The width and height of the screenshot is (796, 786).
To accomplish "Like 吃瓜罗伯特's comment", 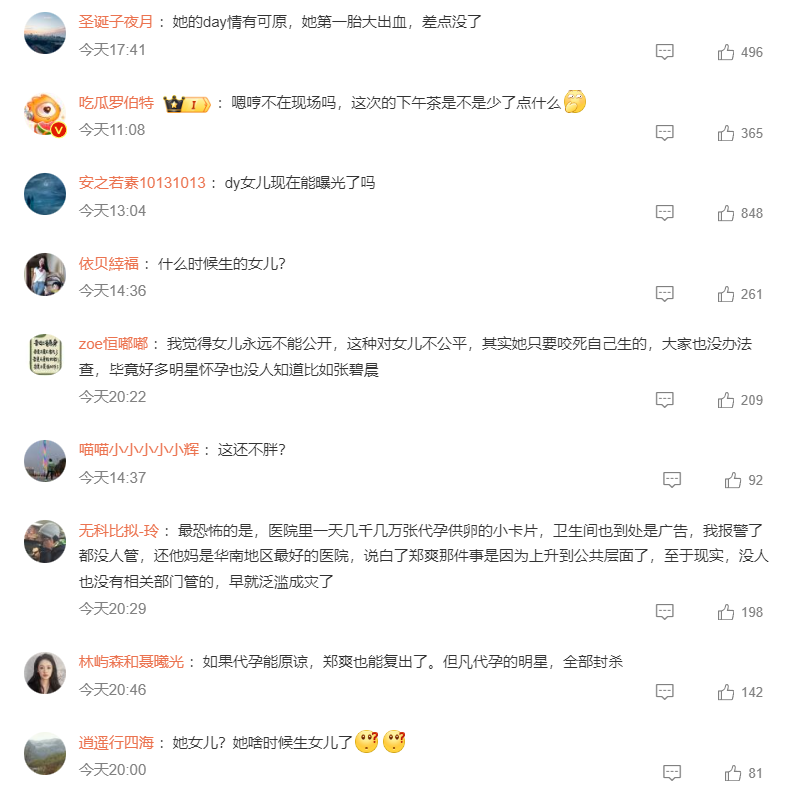I will (x=727, y=133).
